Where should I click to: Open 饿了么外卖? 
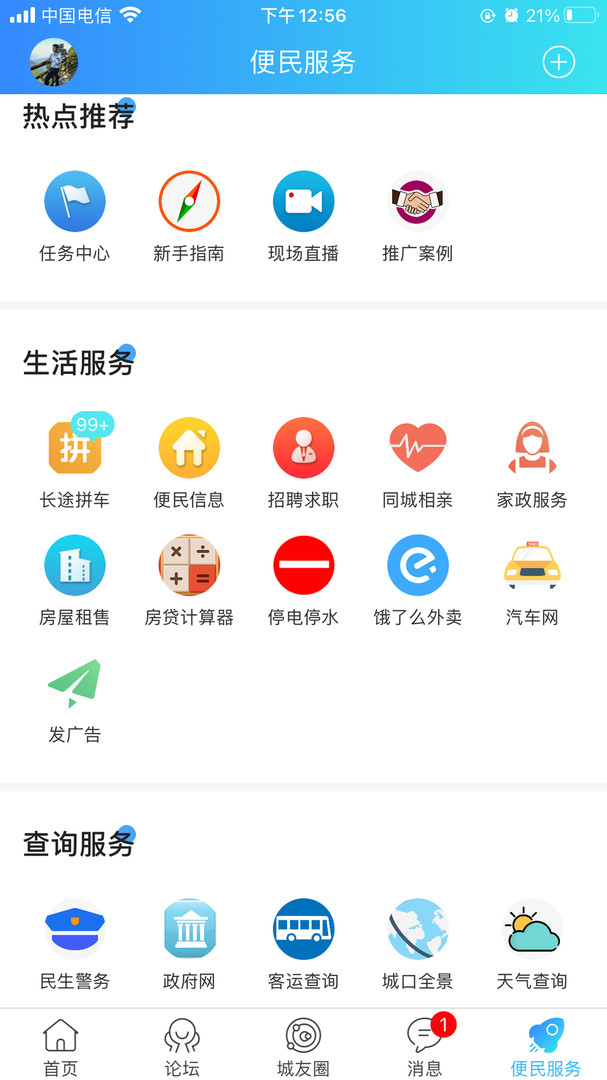coord(418,581)
